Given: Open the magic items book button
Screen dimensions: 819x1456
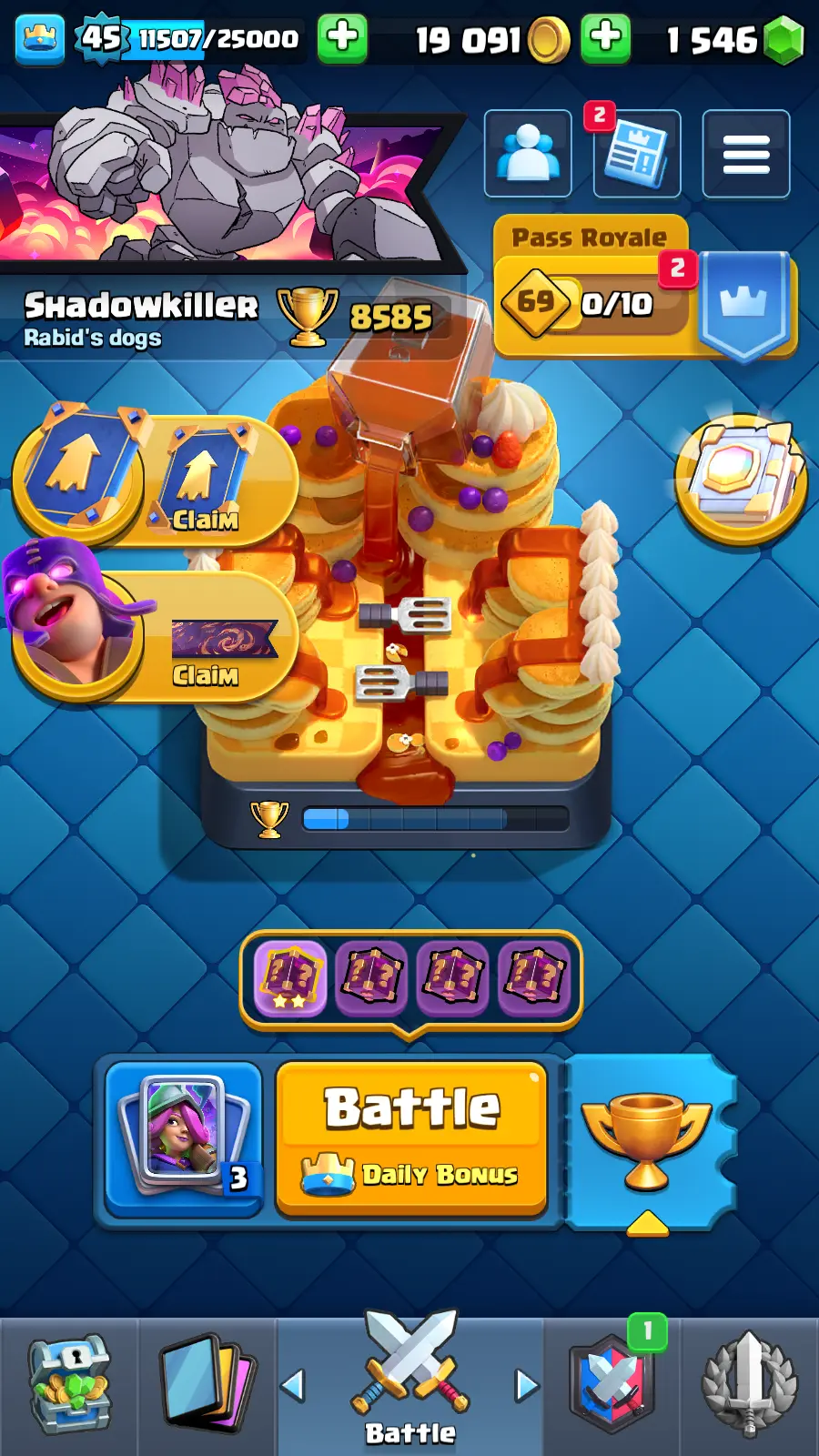Looking at the screenshot, I should click(740, 478).
